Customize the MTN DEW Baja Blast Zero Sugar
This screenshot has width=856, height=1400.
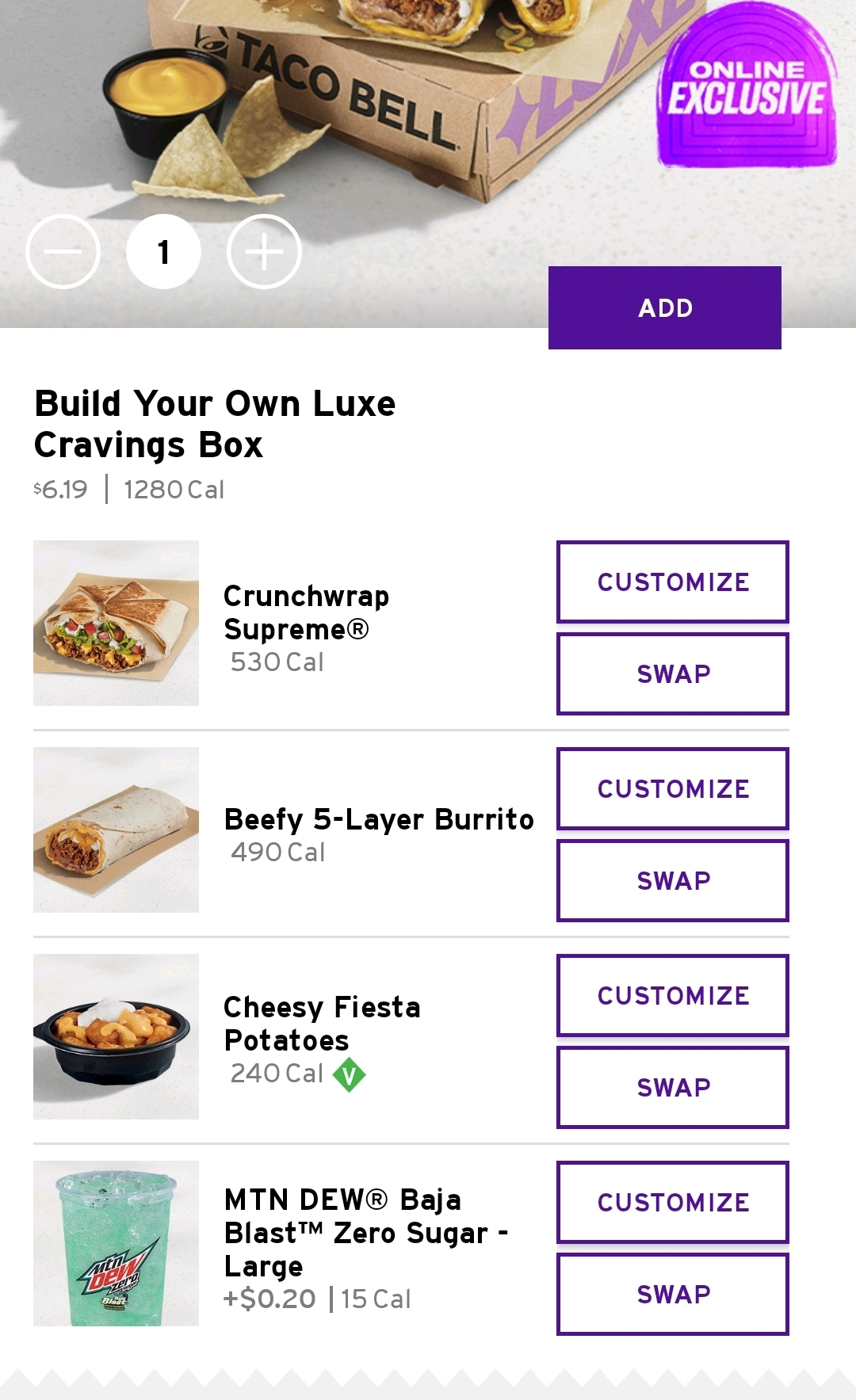pos(672,1202)
